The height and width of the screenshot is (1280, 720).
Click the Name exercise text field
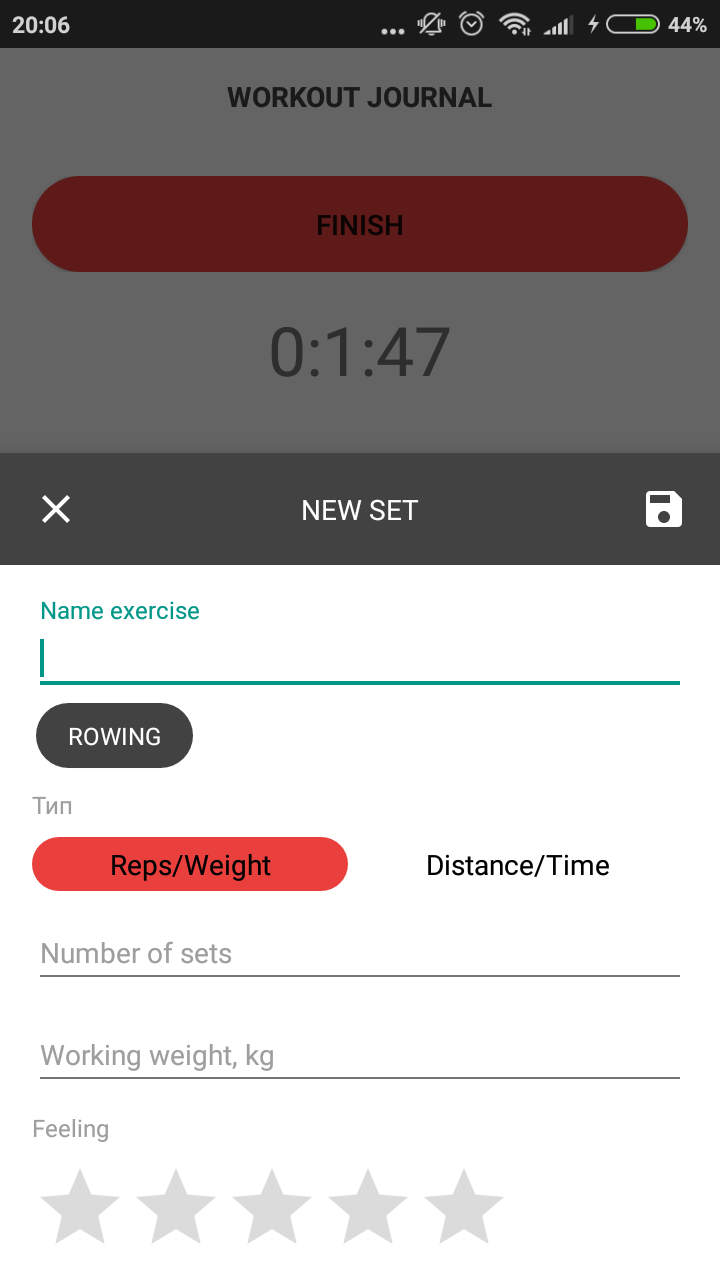point(359,658)
